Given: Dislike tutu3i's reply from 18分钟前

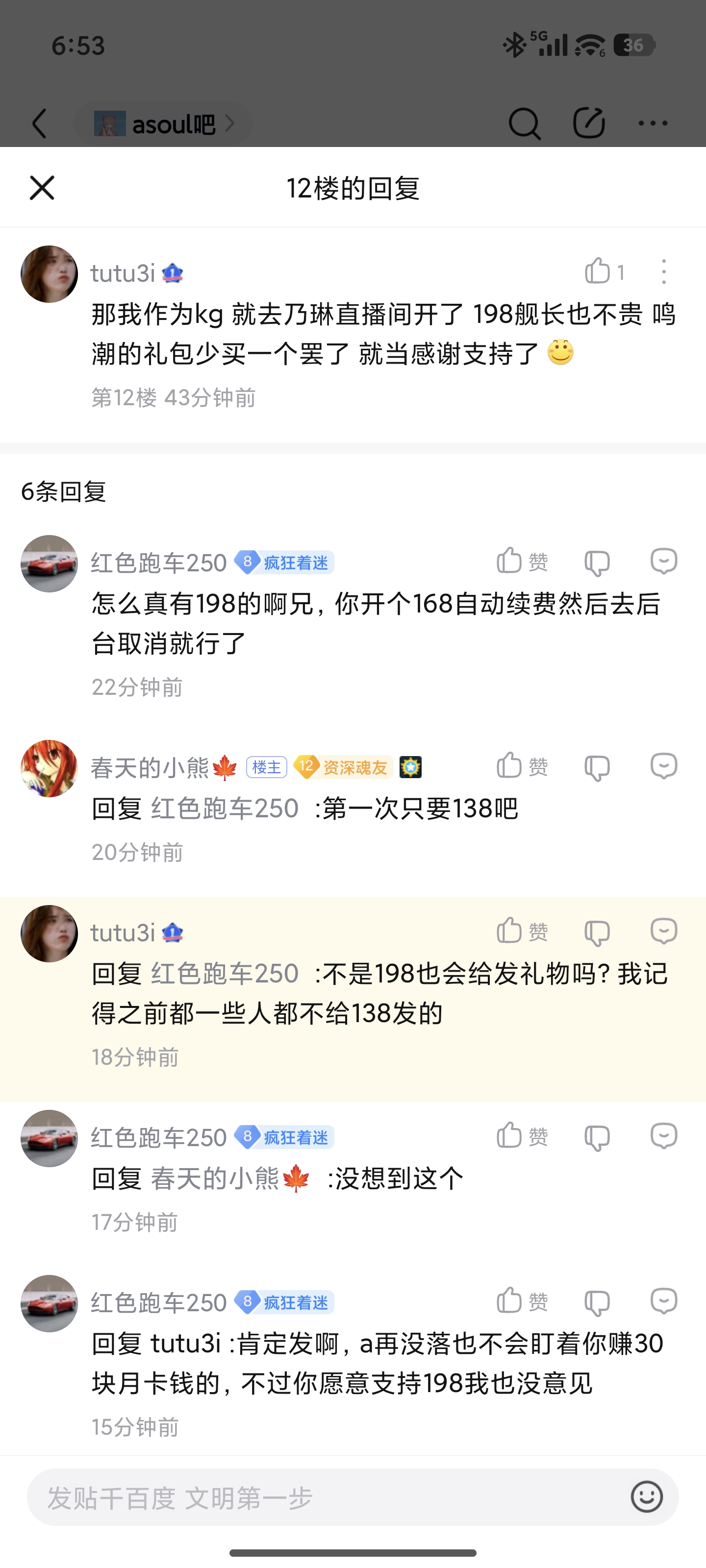Looking at the screenshot, I should [597, 932].
